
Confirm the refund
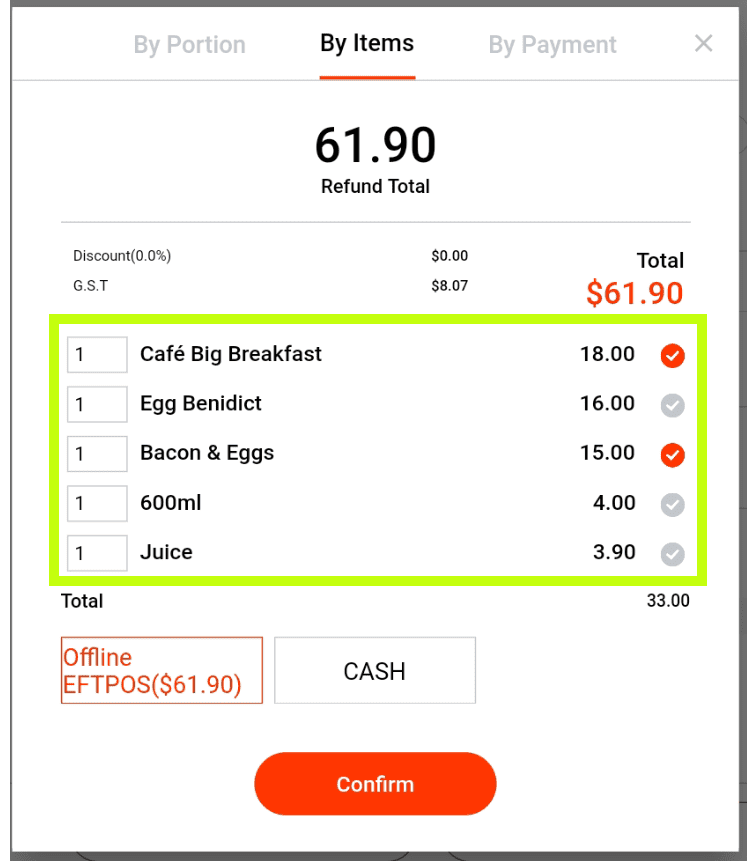pos(375,784)
